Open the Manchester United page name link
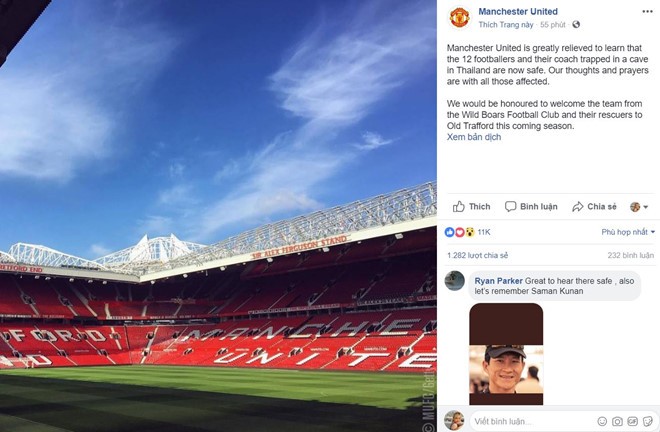This screenshot has width=660, height=432. [x=519, y=11]
